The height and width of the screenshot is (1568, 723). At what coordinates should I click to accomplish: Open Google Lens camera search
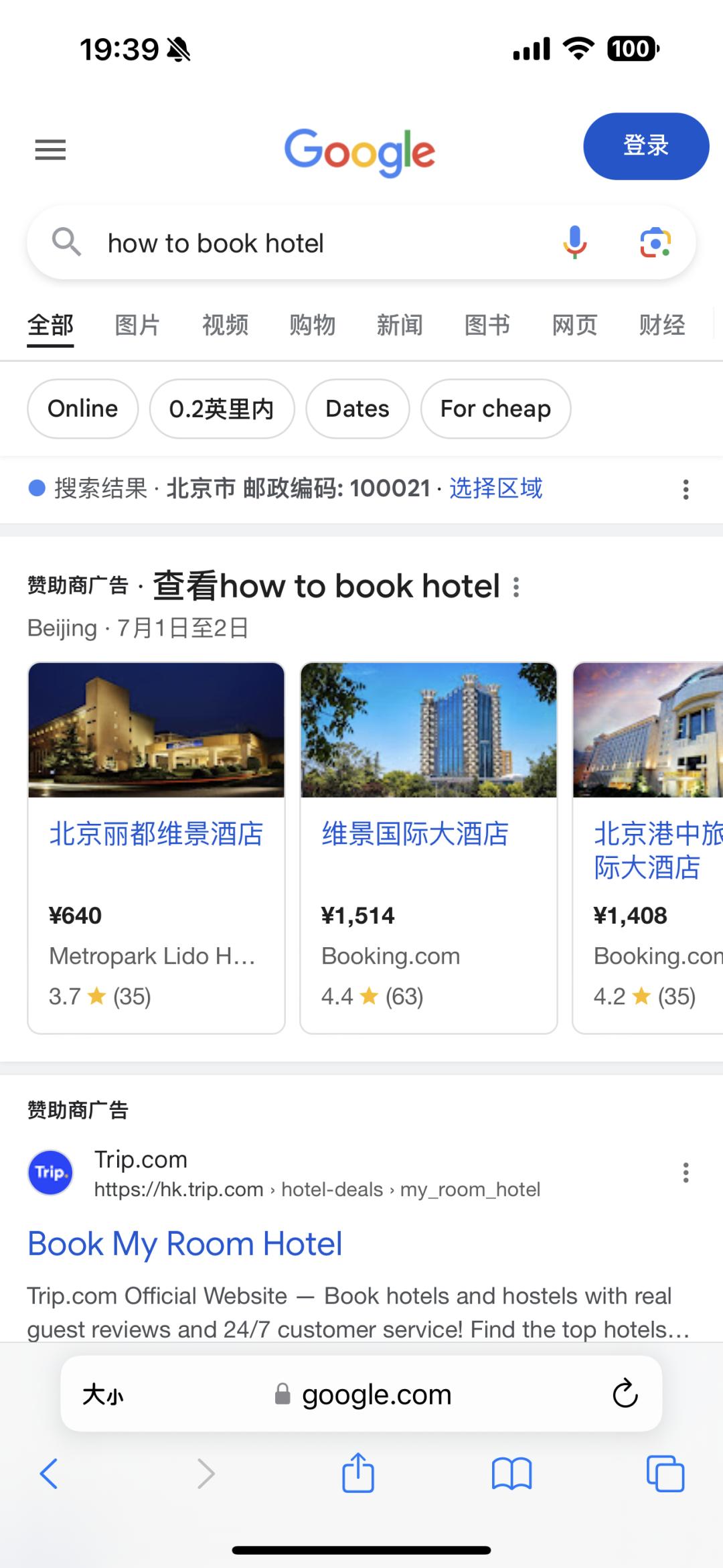point(655,242)
